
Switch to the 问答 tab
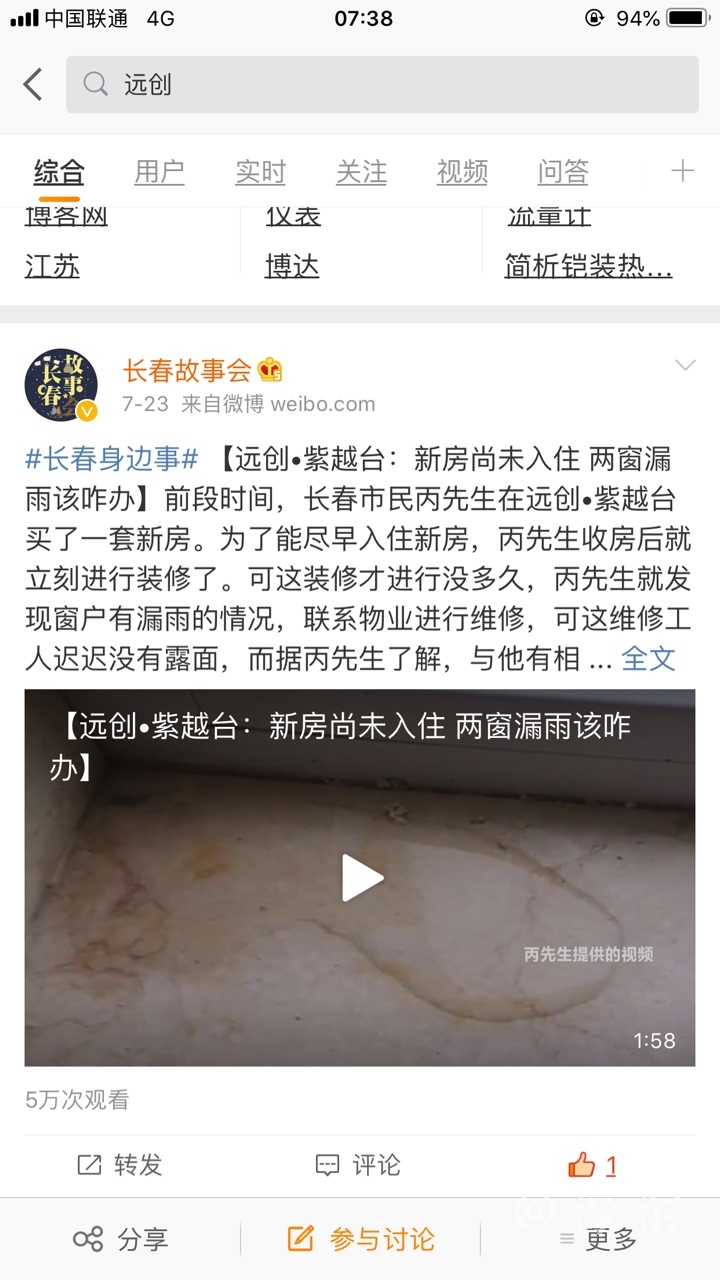[x=563, y=172]
